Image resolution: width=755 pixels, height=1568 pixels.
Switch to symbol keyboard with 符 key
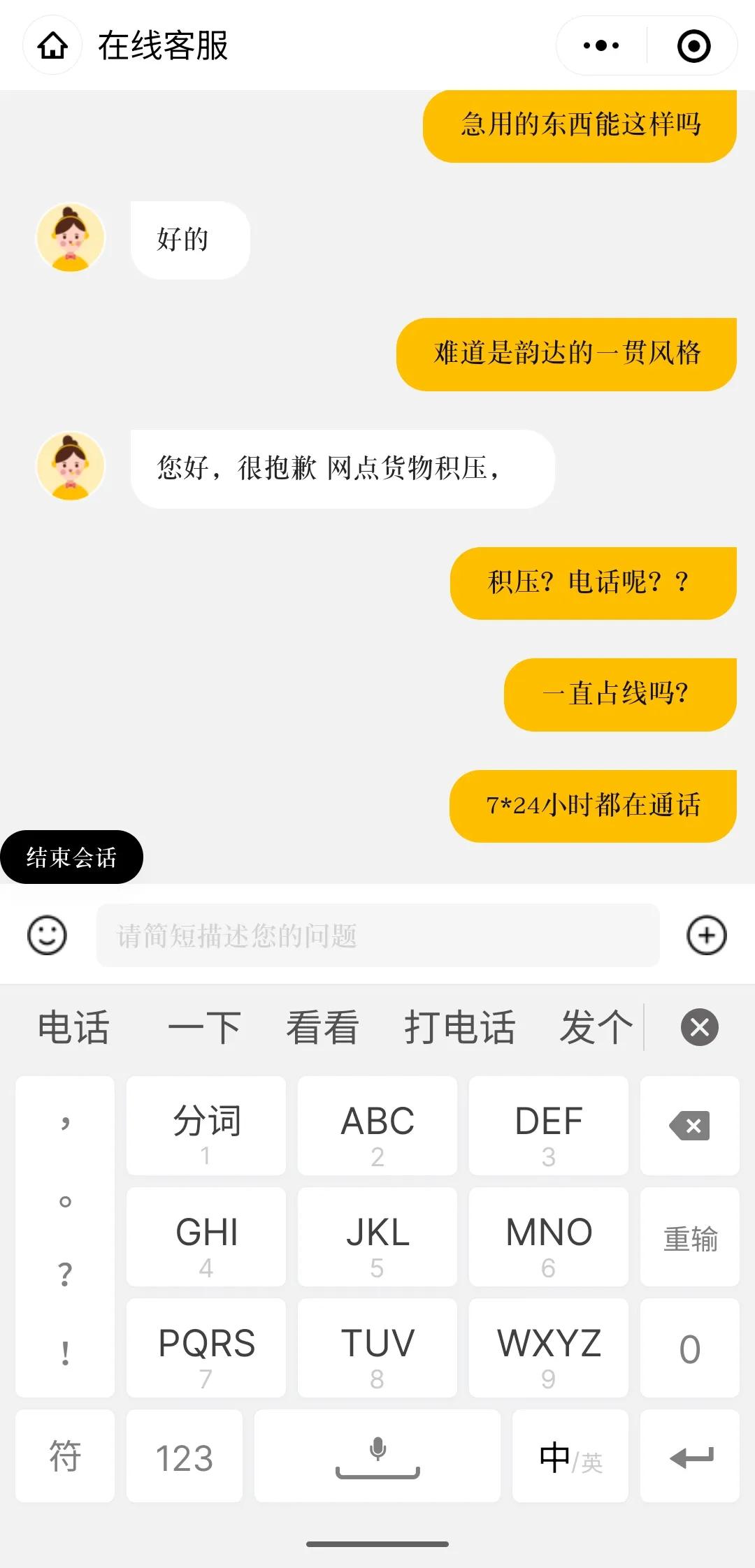64,1458
